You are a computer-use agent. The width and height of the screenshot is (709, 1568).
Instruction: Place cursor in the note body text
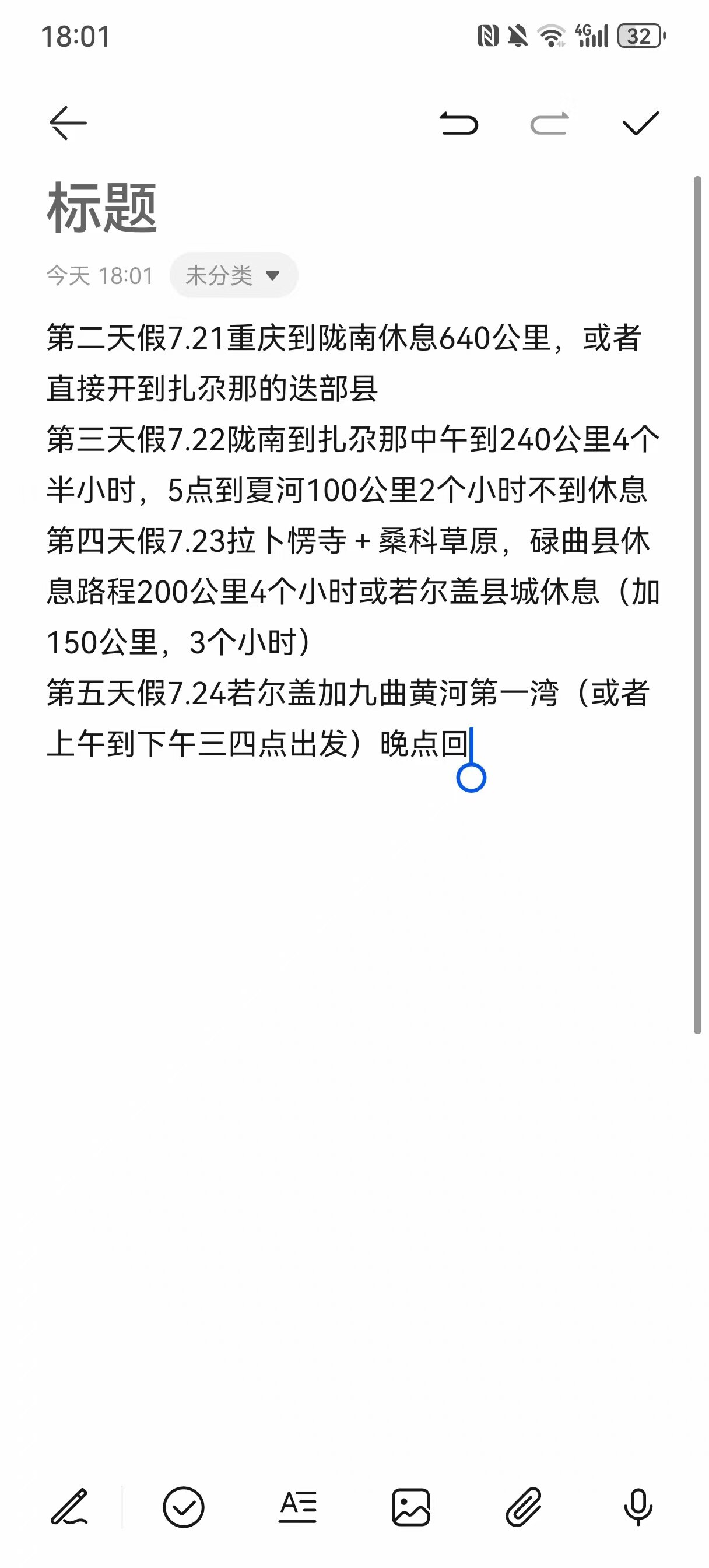click(x=353, y=540)
